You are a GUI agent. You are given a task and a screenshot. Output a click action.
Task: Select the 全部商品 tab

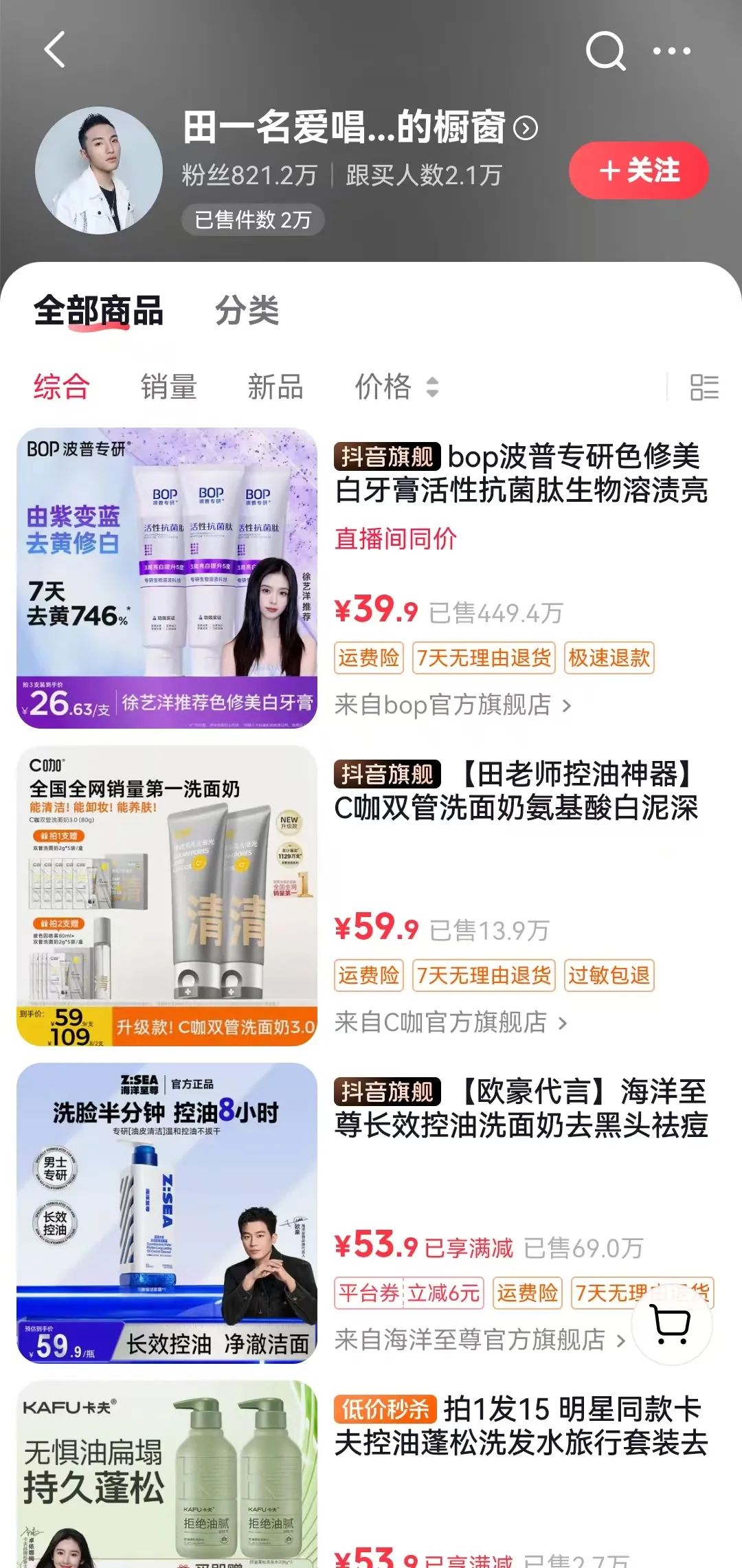[x=98, y=311]
